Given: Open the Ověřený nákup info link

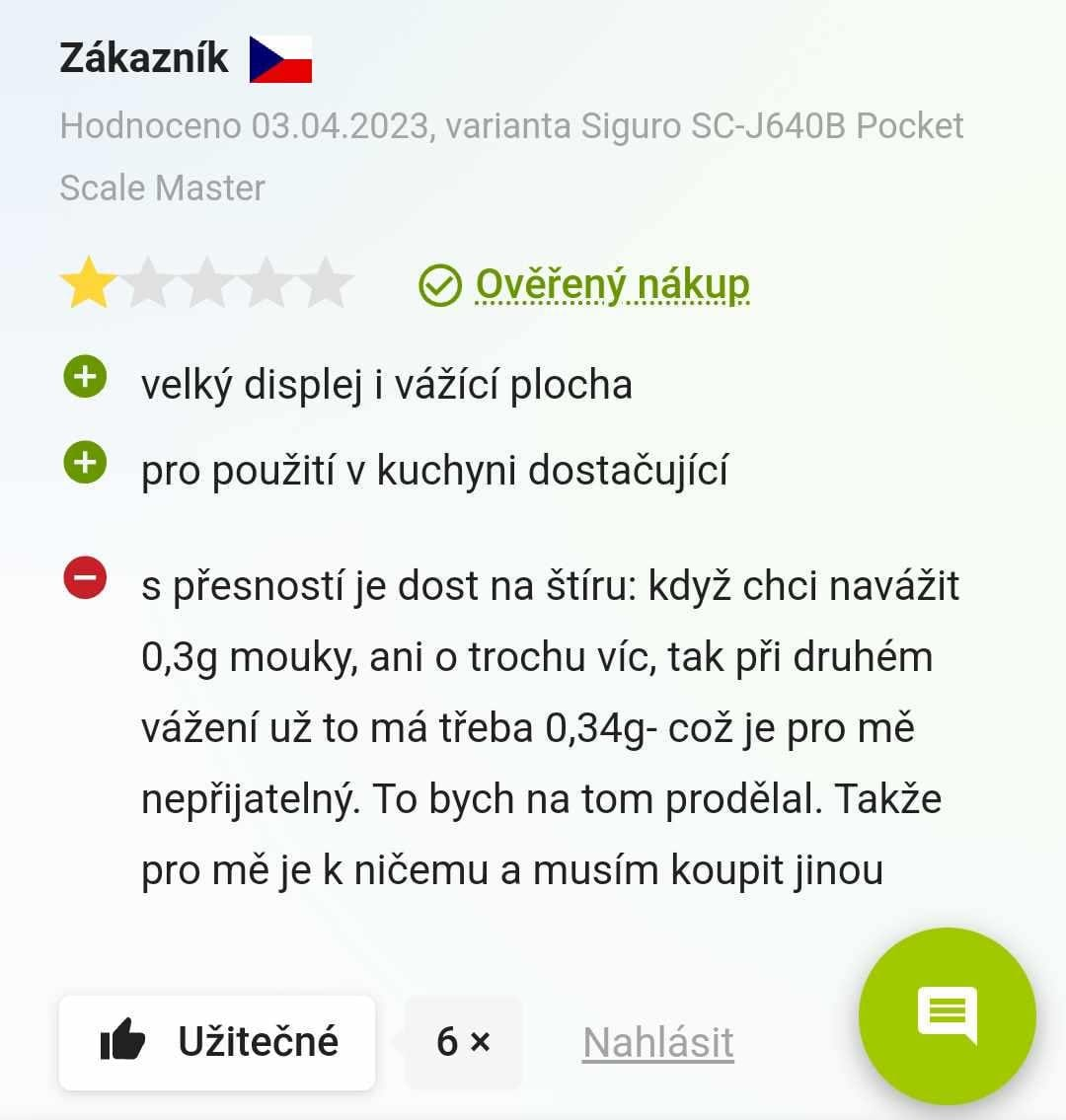Looking at the screenshot, I should point(612,285).
